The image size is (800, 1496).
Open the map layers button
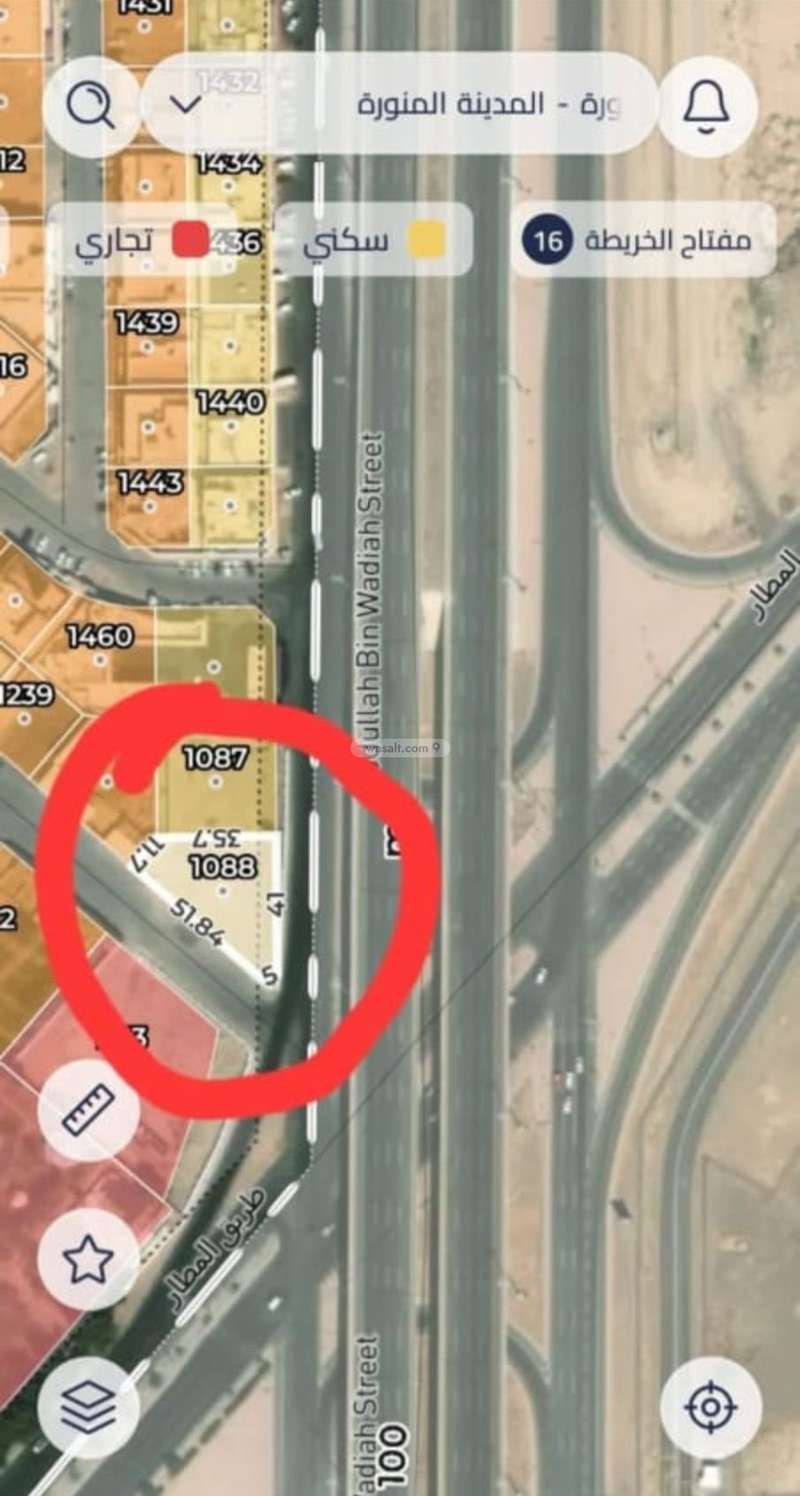(88, 1406)
